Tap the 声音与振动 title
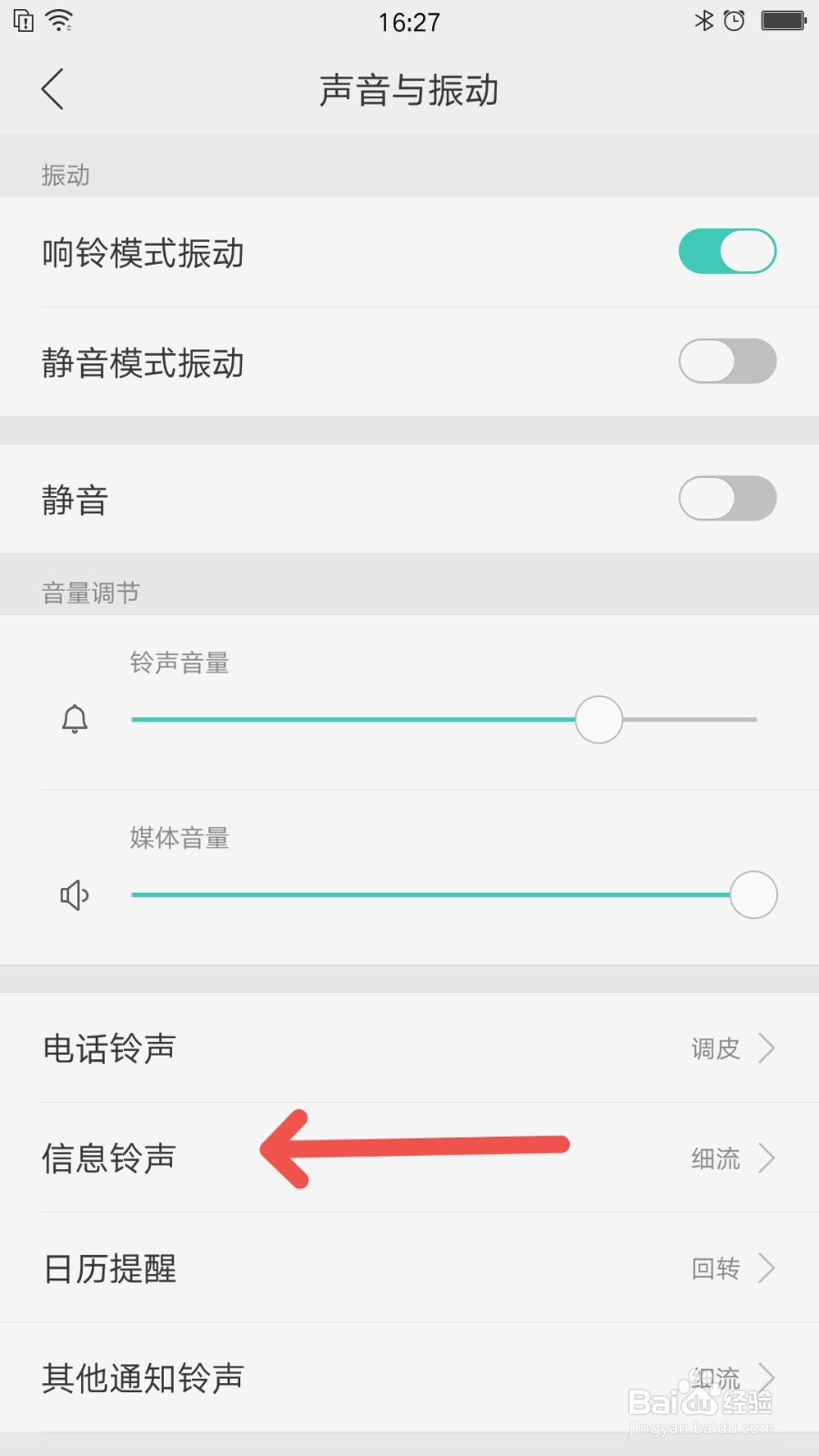 coord(409,90)
